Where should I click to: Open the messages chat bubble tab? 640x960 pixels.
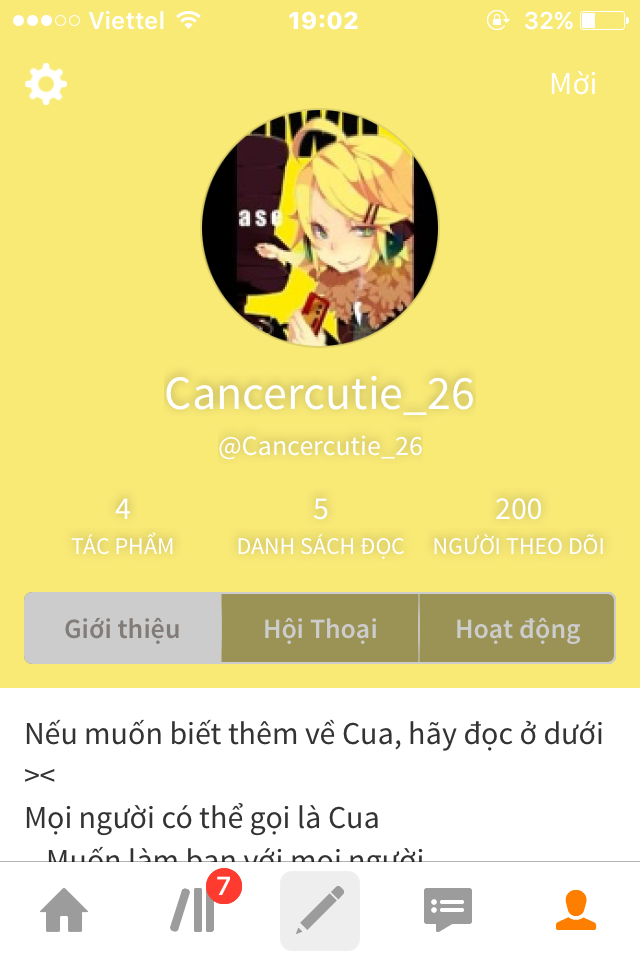[447, 910]
